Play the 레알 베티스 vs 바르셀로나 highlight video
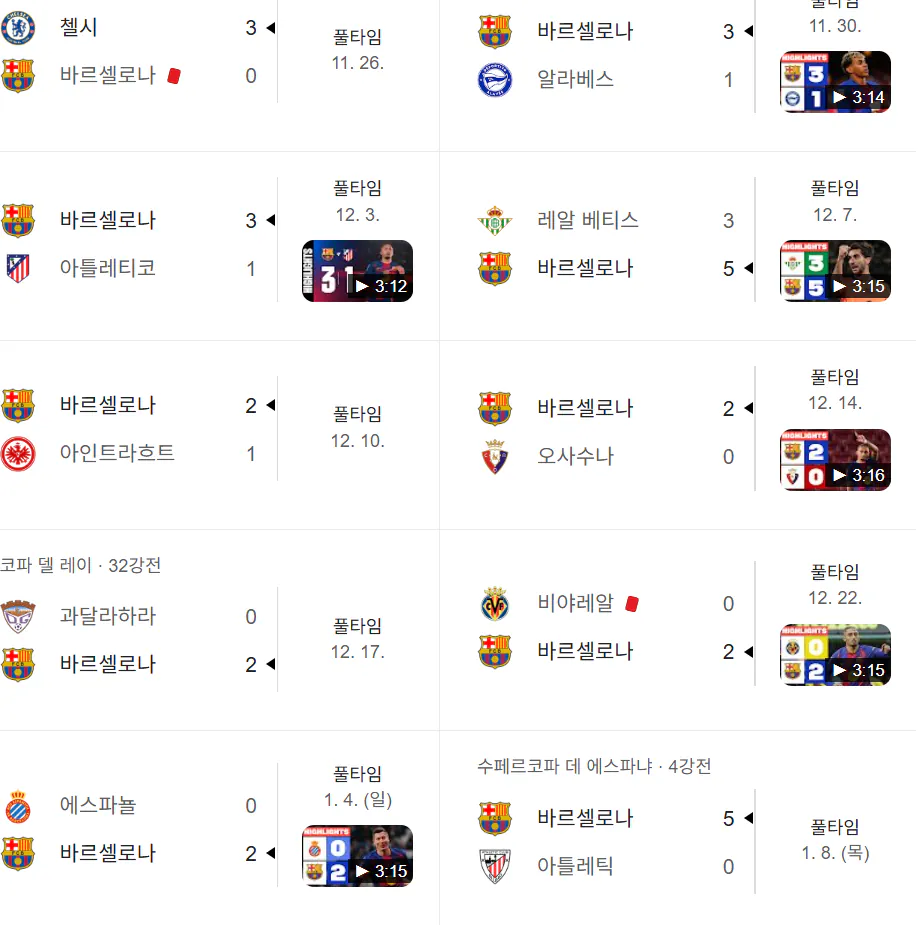921x925 pixels. pos(835,271)
